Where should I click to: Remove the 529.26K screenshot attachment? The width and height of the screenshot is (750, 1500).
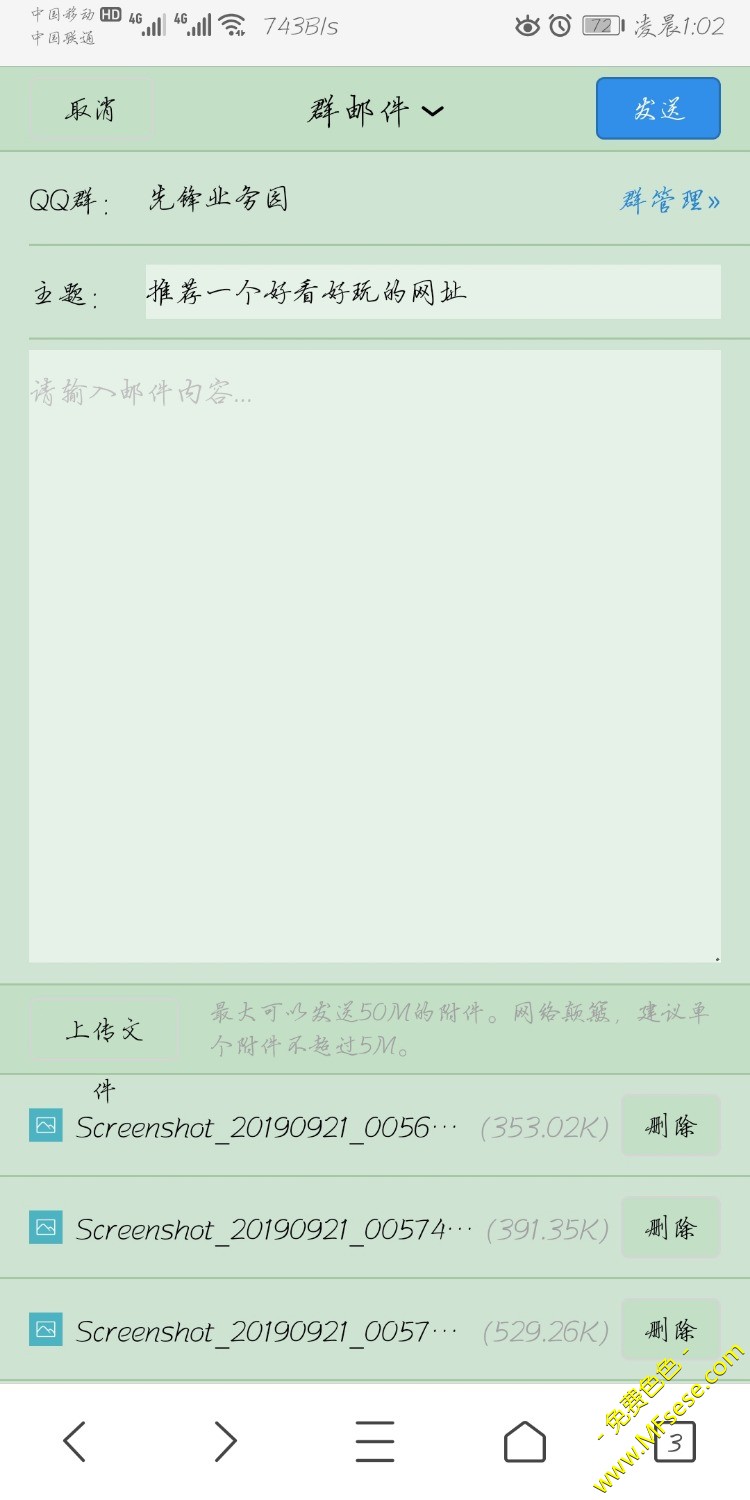click(670, 1330)
